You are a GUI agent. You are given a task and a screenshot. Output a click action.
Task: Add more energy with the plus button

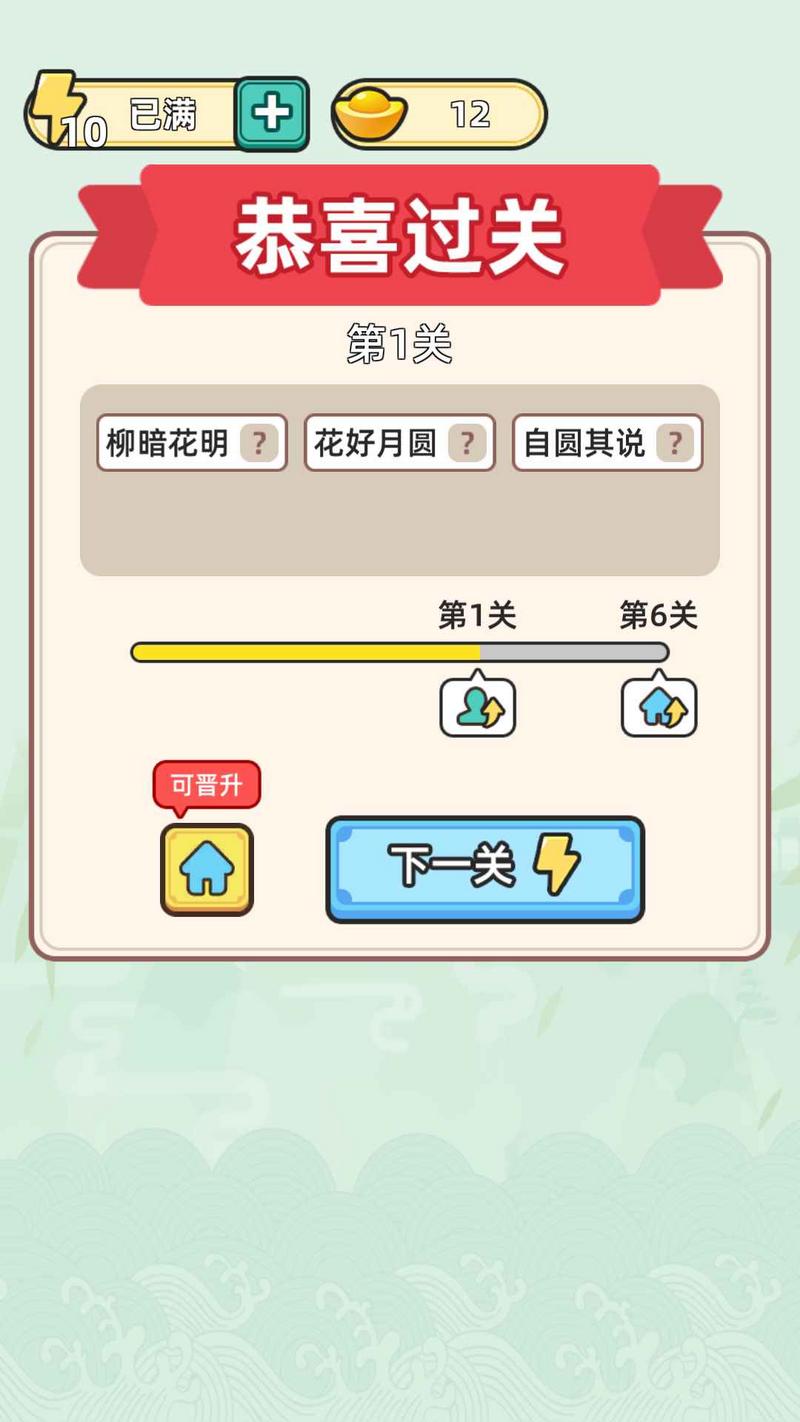coord(271,115)
